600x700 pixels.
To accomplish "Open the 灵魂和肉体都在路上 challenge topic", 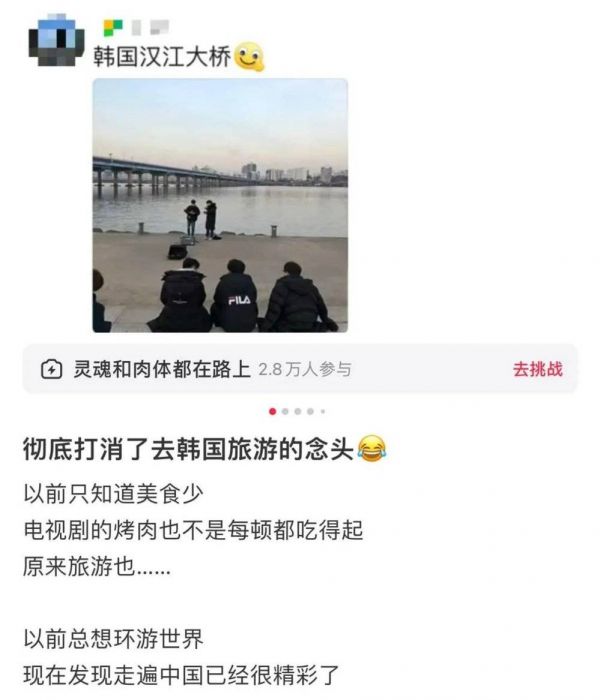I will [x=162, y=369].
